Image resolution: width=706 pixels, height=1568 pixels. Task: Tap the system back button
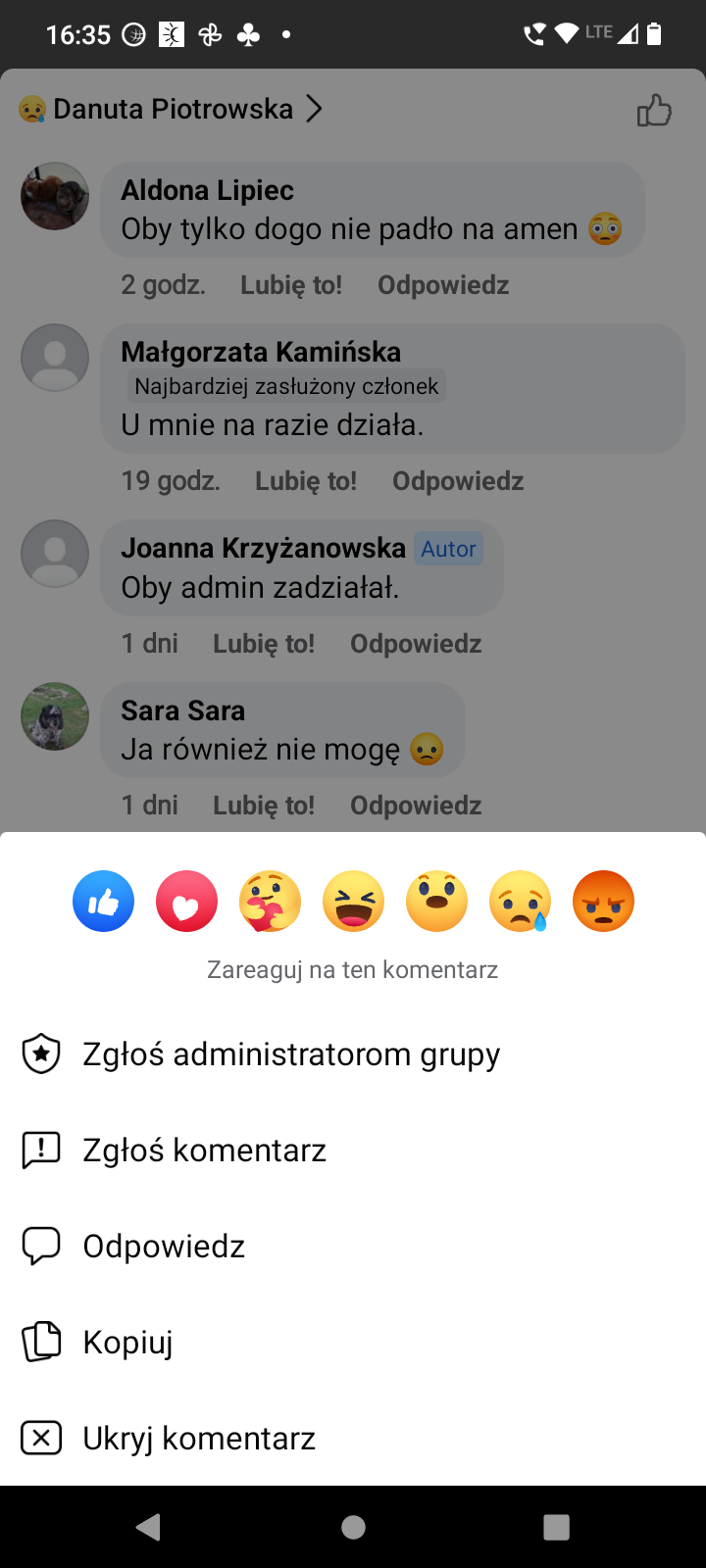coord(149,1527)
